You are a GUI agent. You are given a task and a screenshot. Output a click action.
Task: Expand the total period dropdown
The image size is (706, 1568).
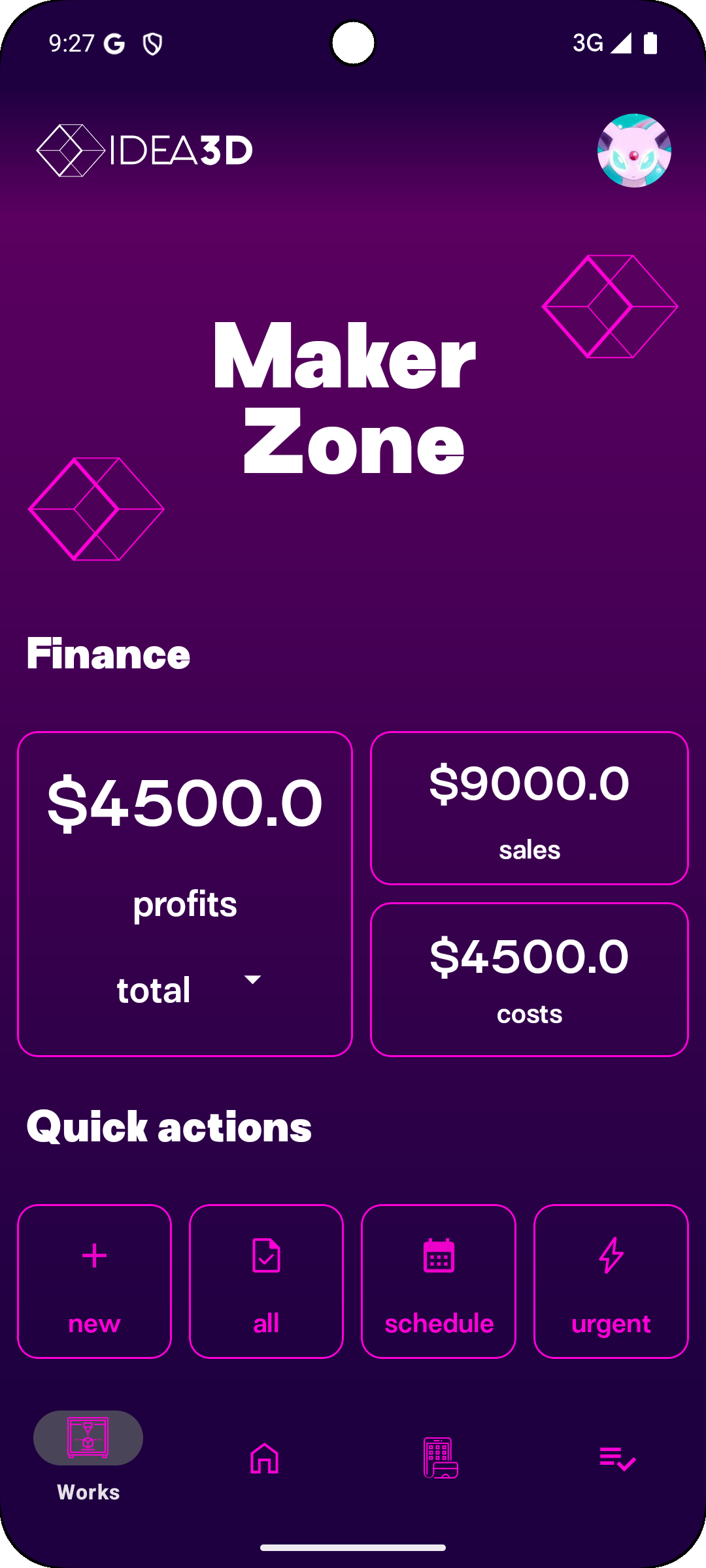click(252, 979)
